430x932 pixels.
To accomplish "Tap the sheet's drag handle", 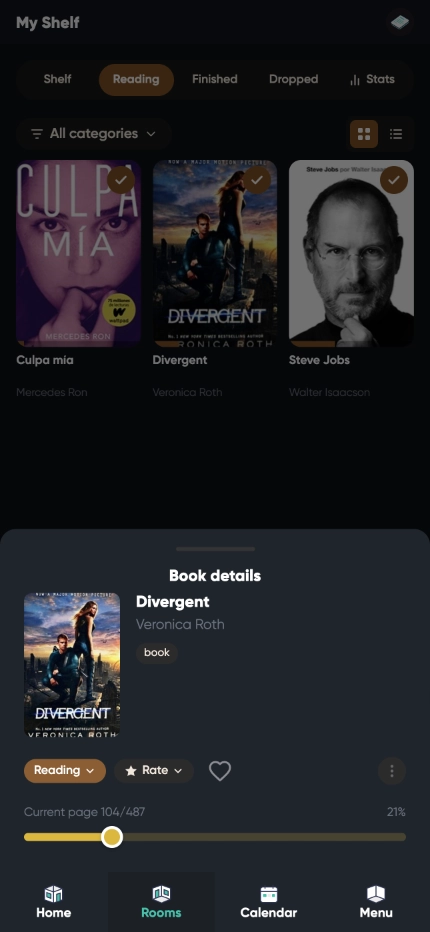I will [215, 549].
